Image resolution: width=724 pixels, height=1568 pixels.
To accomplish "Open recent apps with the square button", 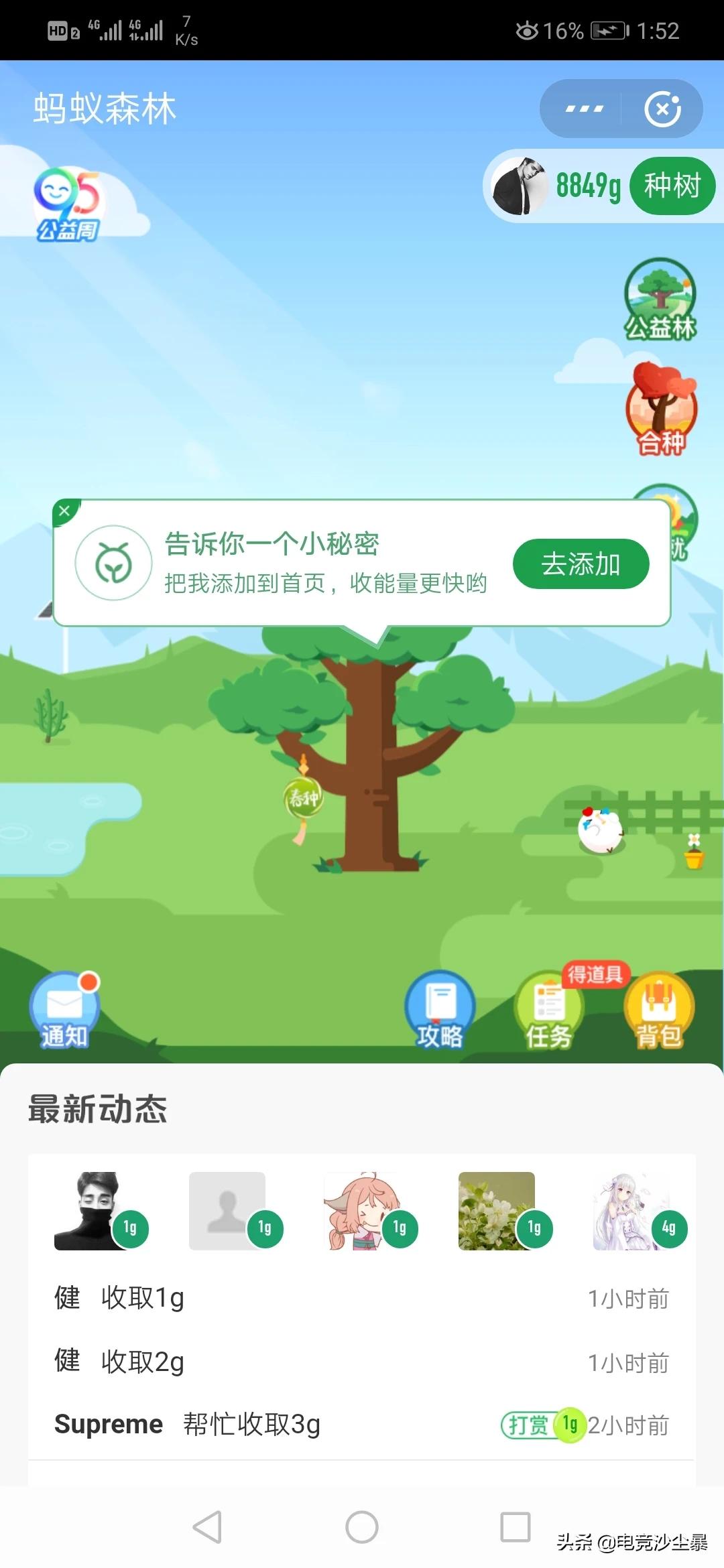I will [515, 1527].
